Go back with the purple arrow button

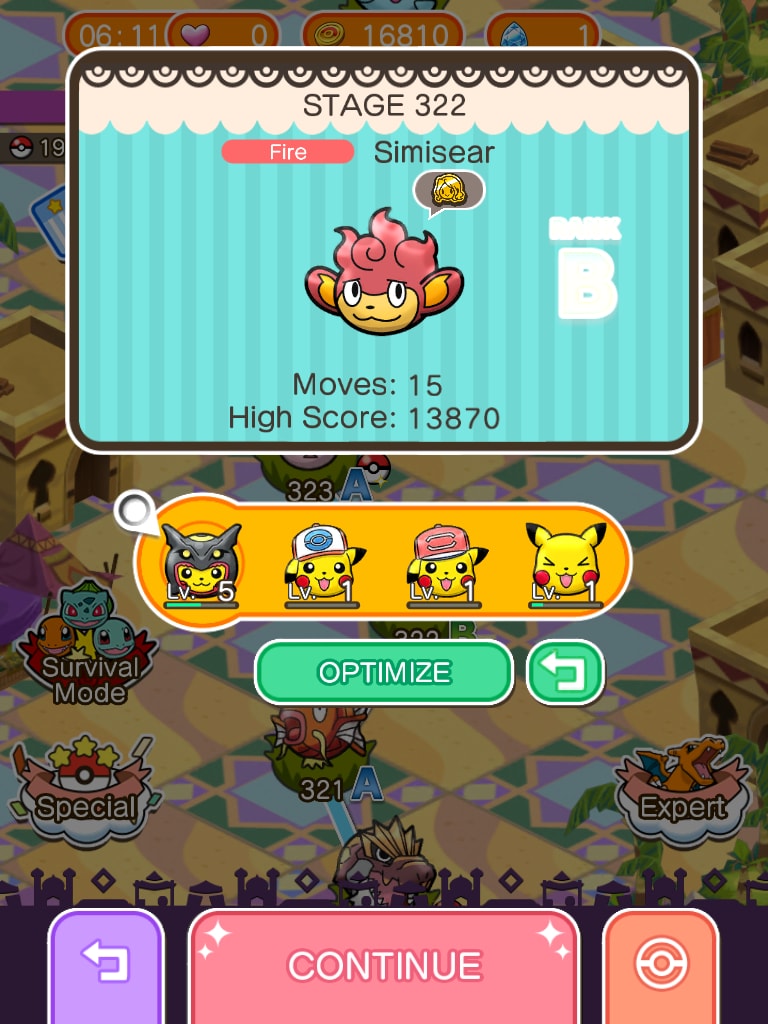point(106,965)
